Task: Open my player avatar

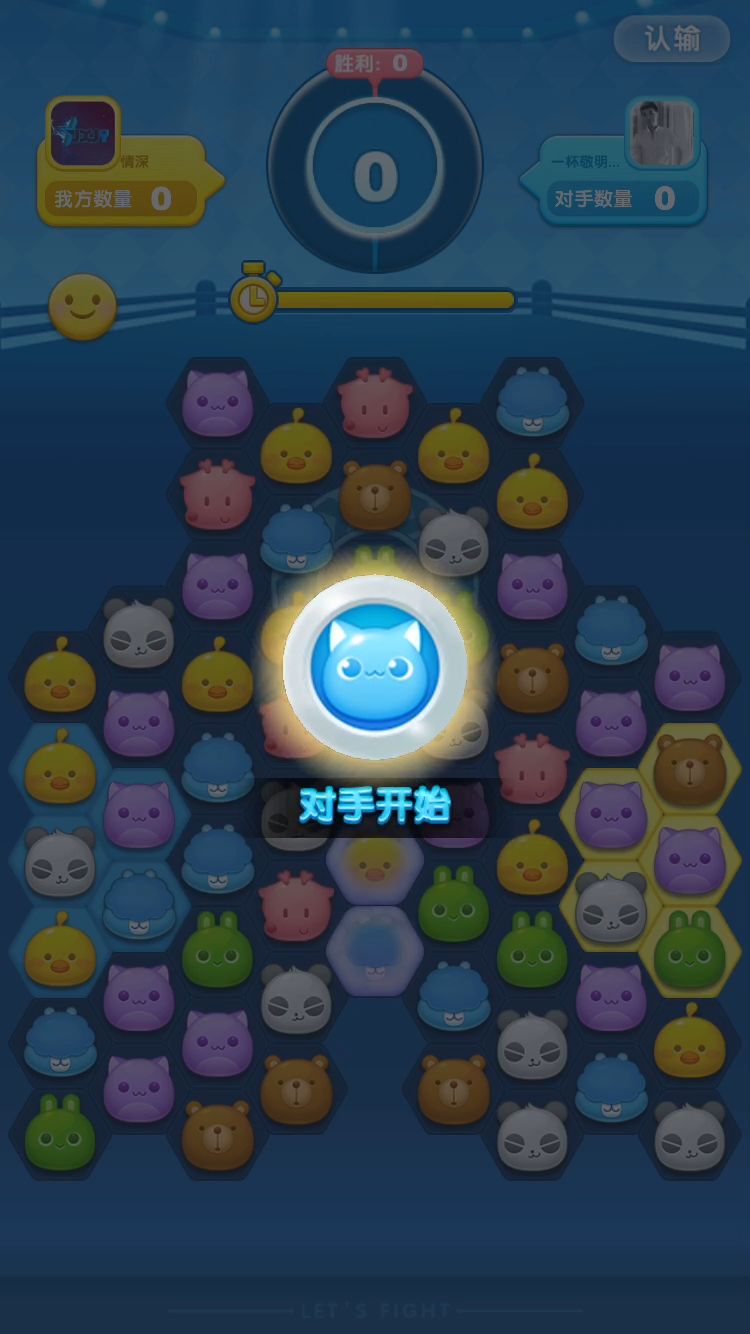Action: point(84,133)
